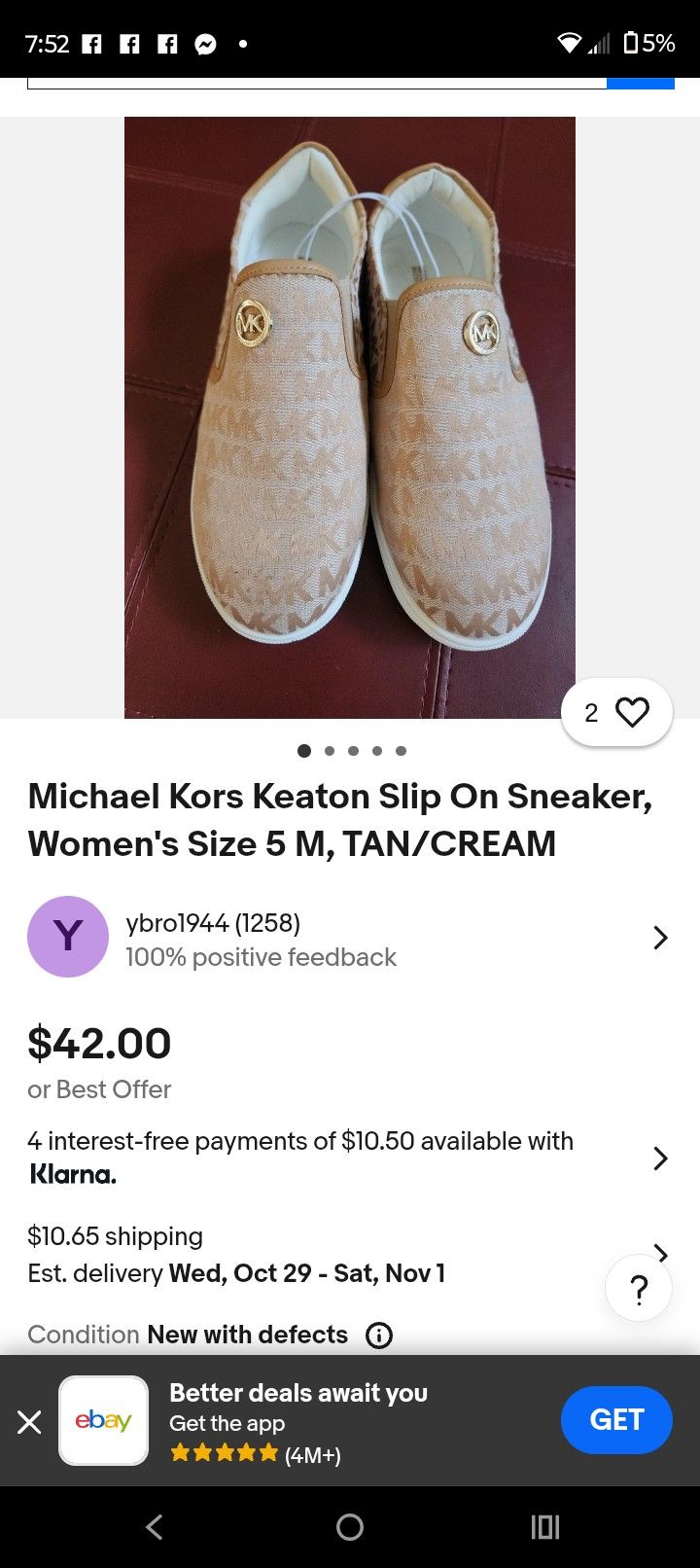Tap a Facebook icon in the status bar
This screenshot has height=1568, width=700.
94,43
